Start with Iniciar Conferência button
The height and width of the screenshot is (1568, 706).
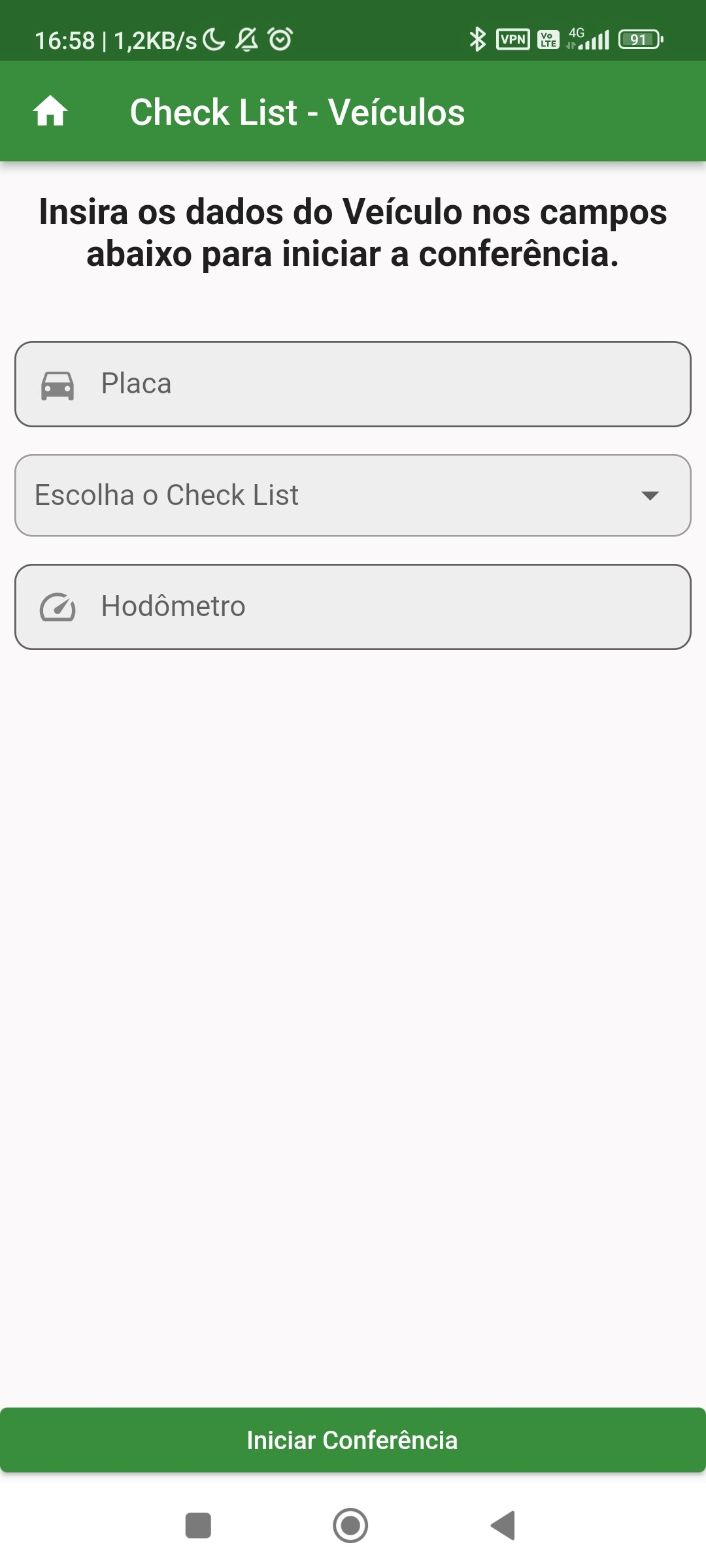[x=353, y=1440]
